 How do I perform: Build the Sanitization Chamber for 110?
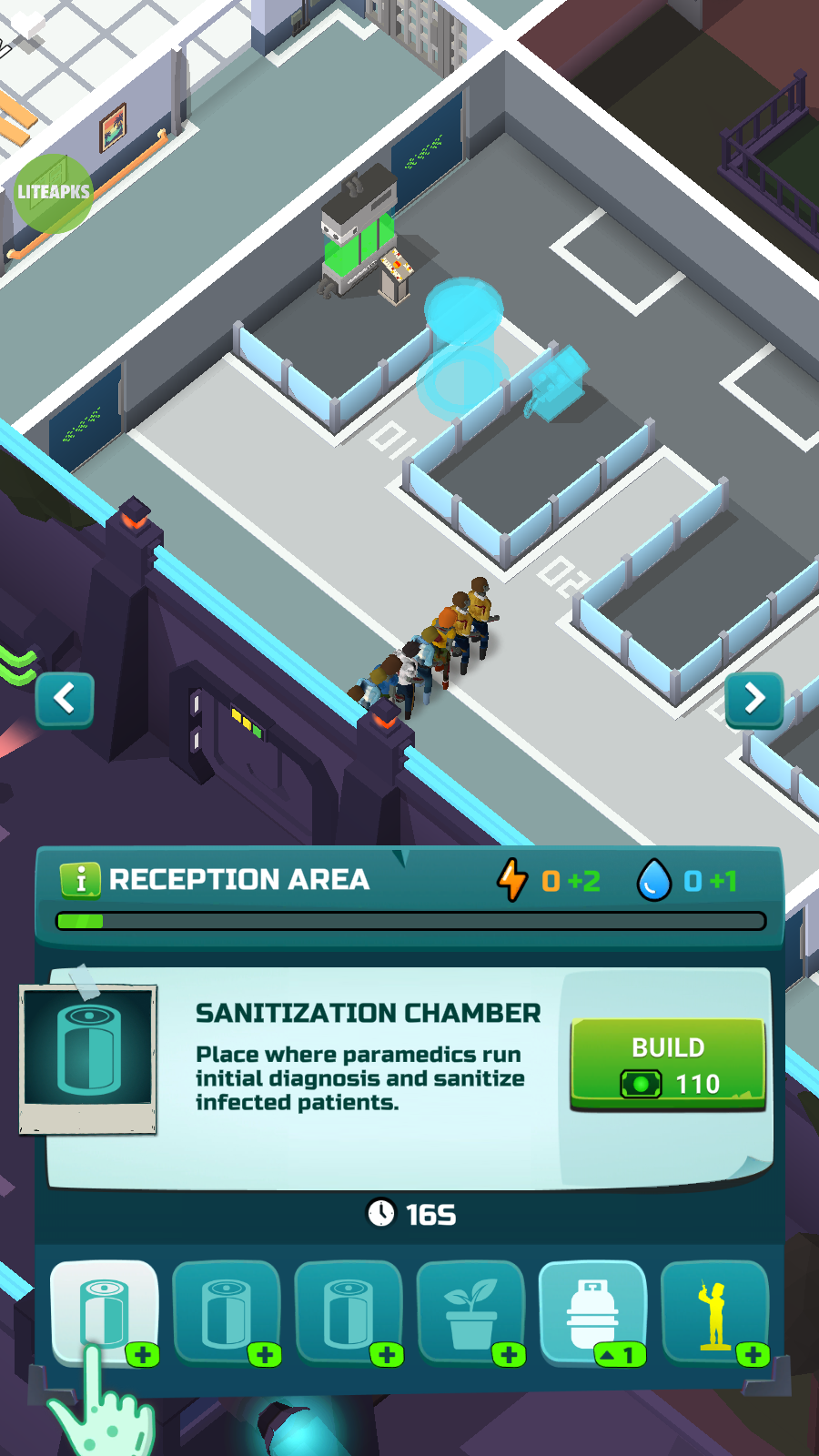pos(668,1064)
